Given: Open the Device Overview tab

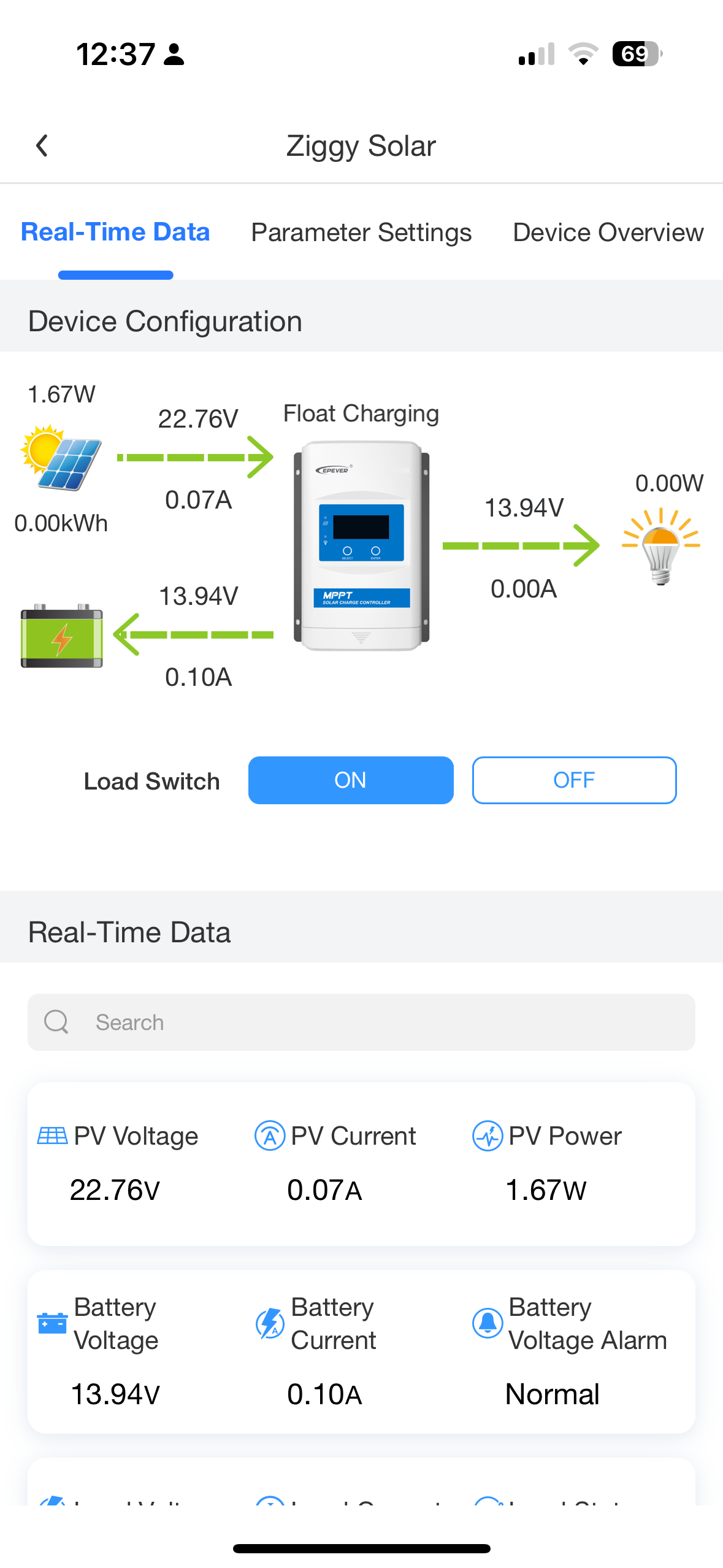Looking at the screenshot, I should point(608,233).
